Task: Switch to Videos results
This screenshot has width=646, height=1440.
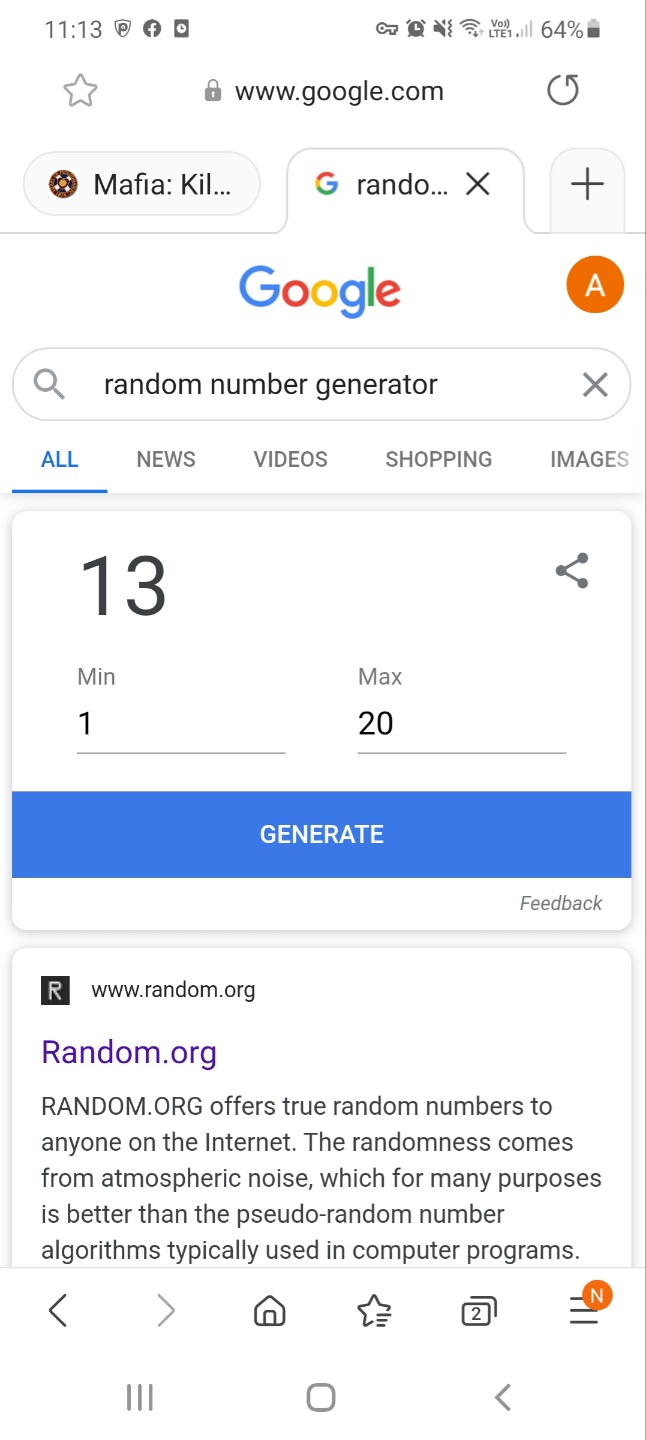Action: tap(290, 459)
